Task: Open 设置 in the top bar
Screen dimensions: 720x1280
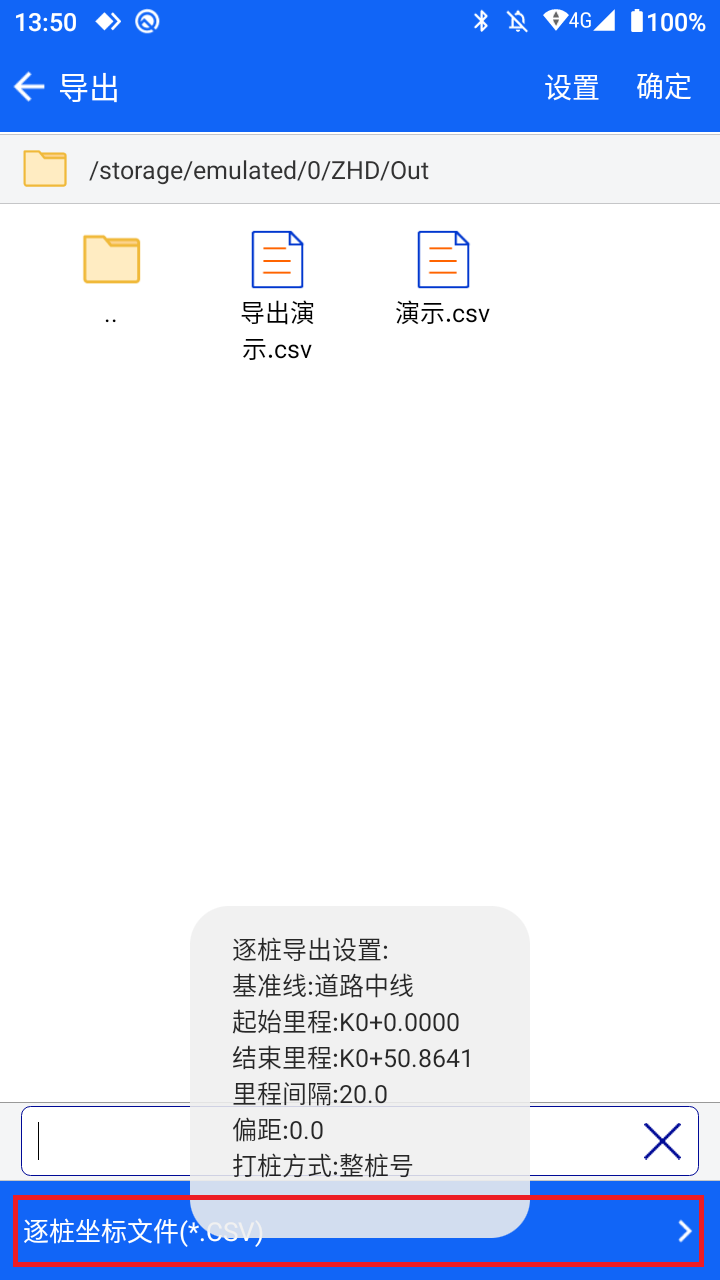Action: click(x=571, y=88)
